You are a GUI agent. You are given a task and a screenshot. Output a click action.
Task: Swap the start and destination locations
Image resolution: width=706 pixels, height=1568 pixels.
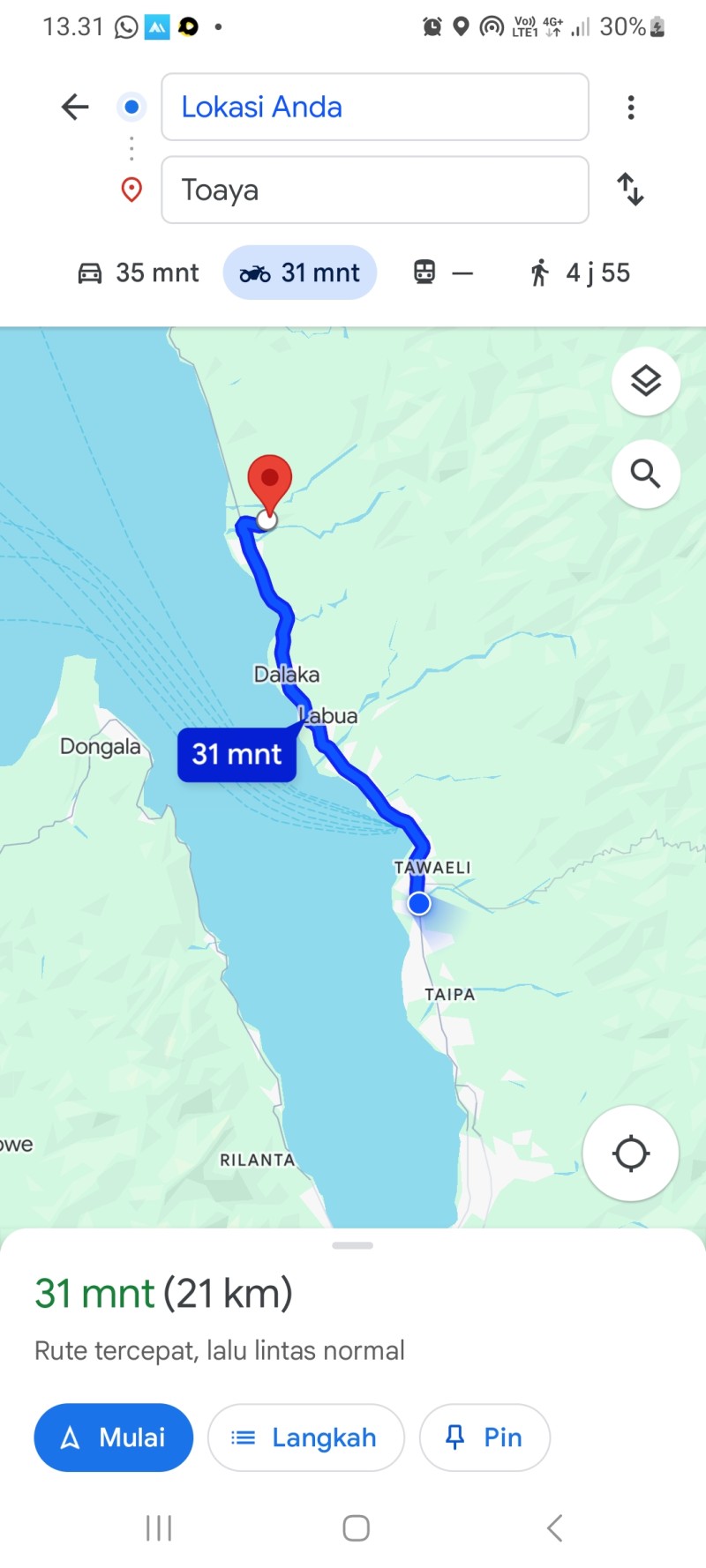click(x=630, y=190)
